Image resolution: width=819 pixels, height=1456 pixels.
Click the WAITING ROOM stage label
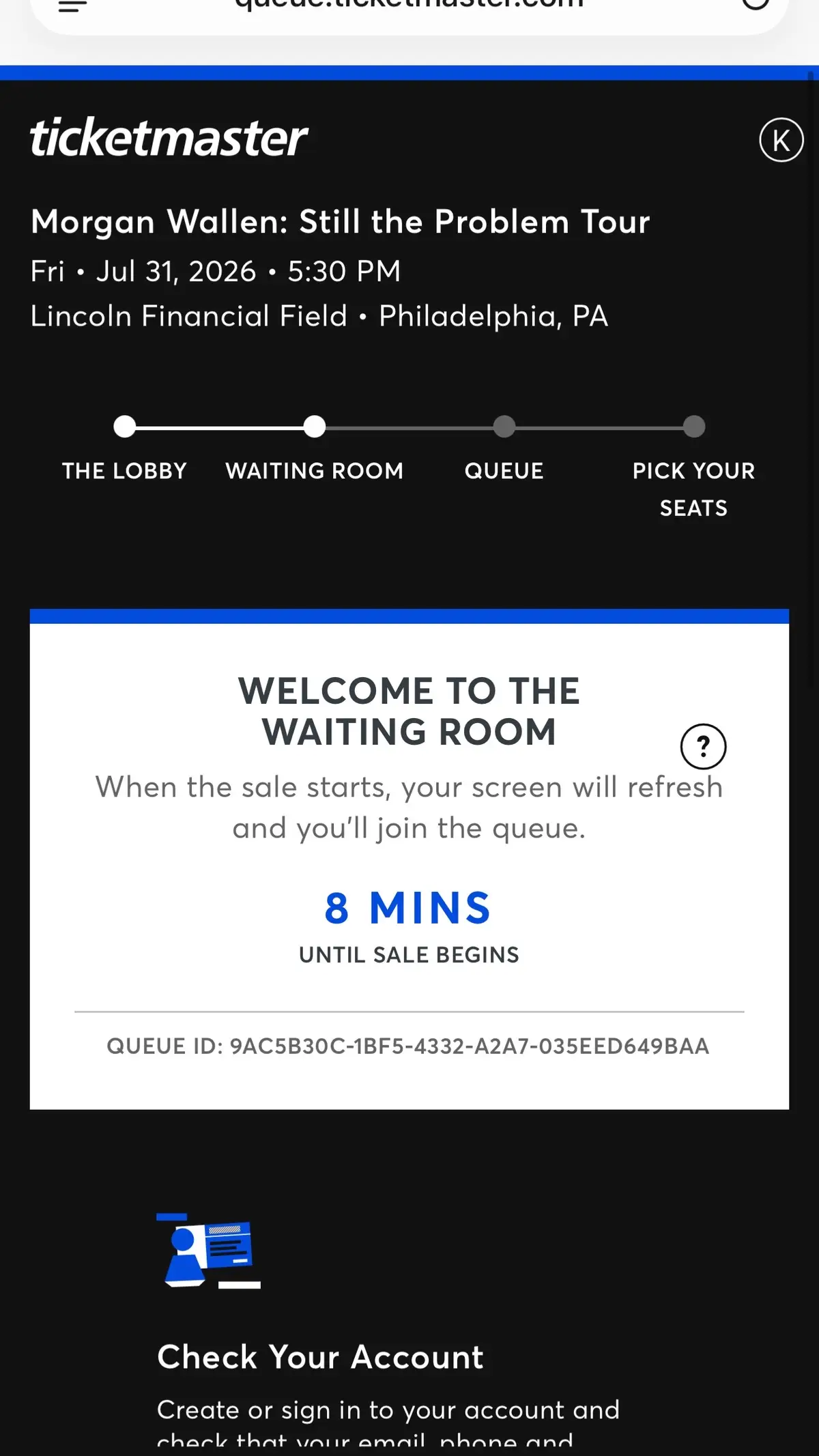click(315, 470)
